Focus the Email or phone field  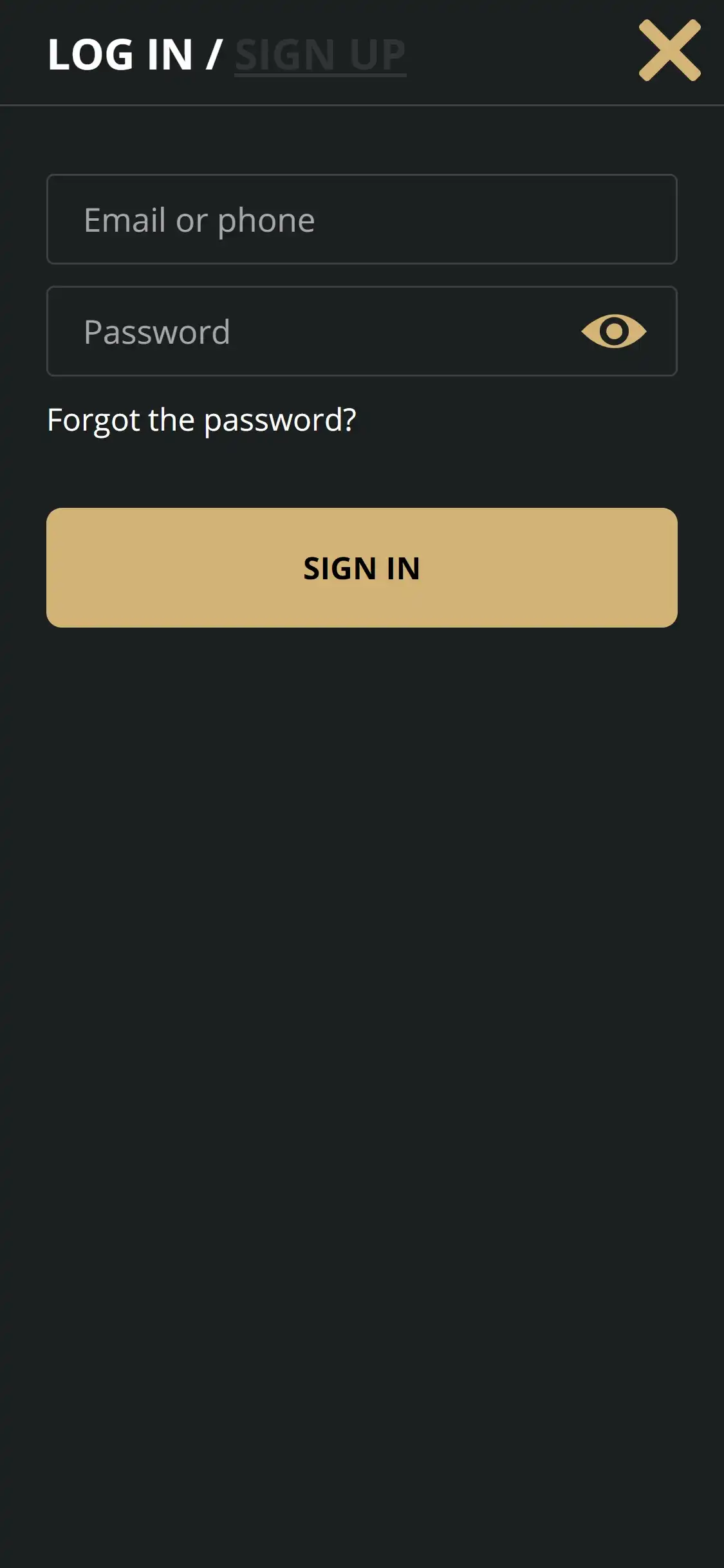click(362, 219)
